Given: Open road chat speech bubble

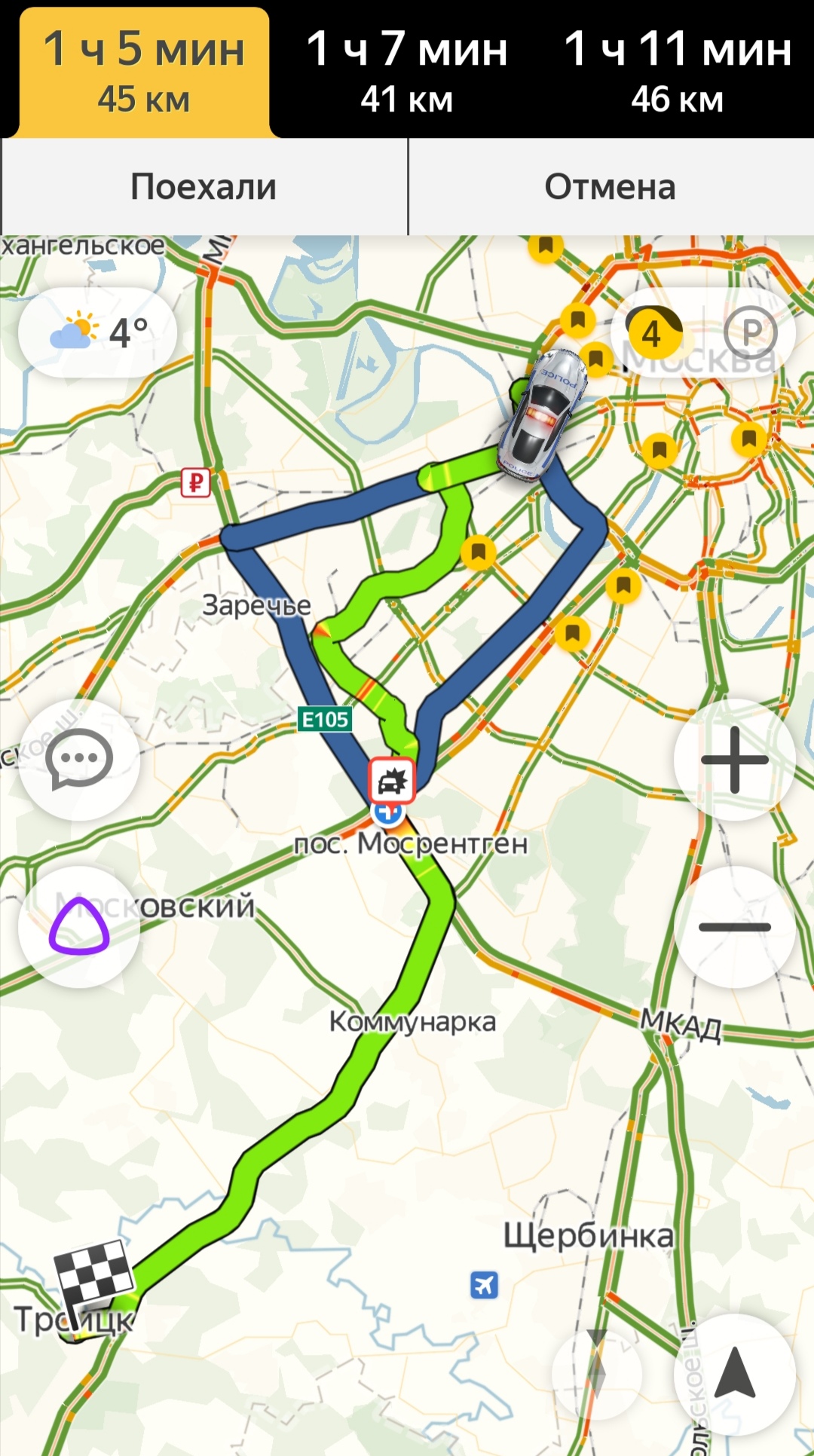Looking at the screenshot, I should pos(79,760).
